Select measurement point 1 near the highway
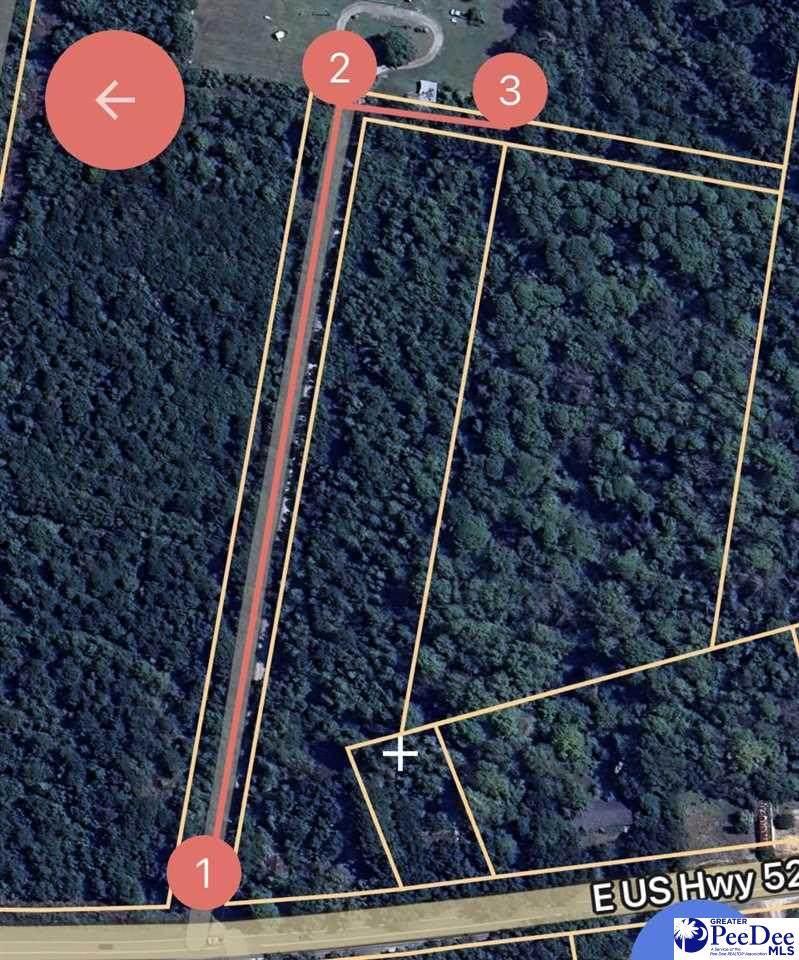The width and height of the screenshot is (799, 960). click(204, 873)
